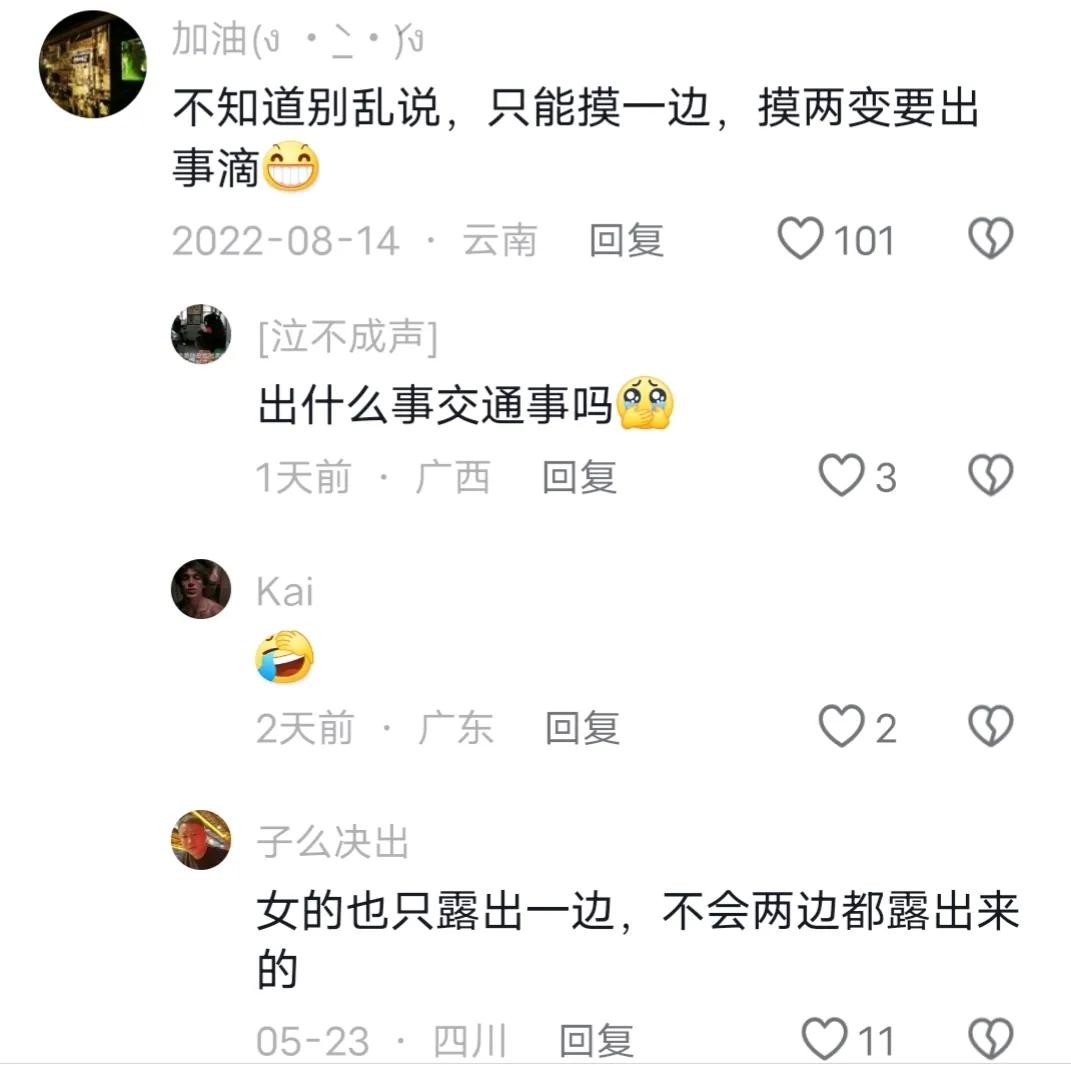This screenshot has height=1065, width=1071.
Task: Dislike the comment from 四川
Action: 990,1040
